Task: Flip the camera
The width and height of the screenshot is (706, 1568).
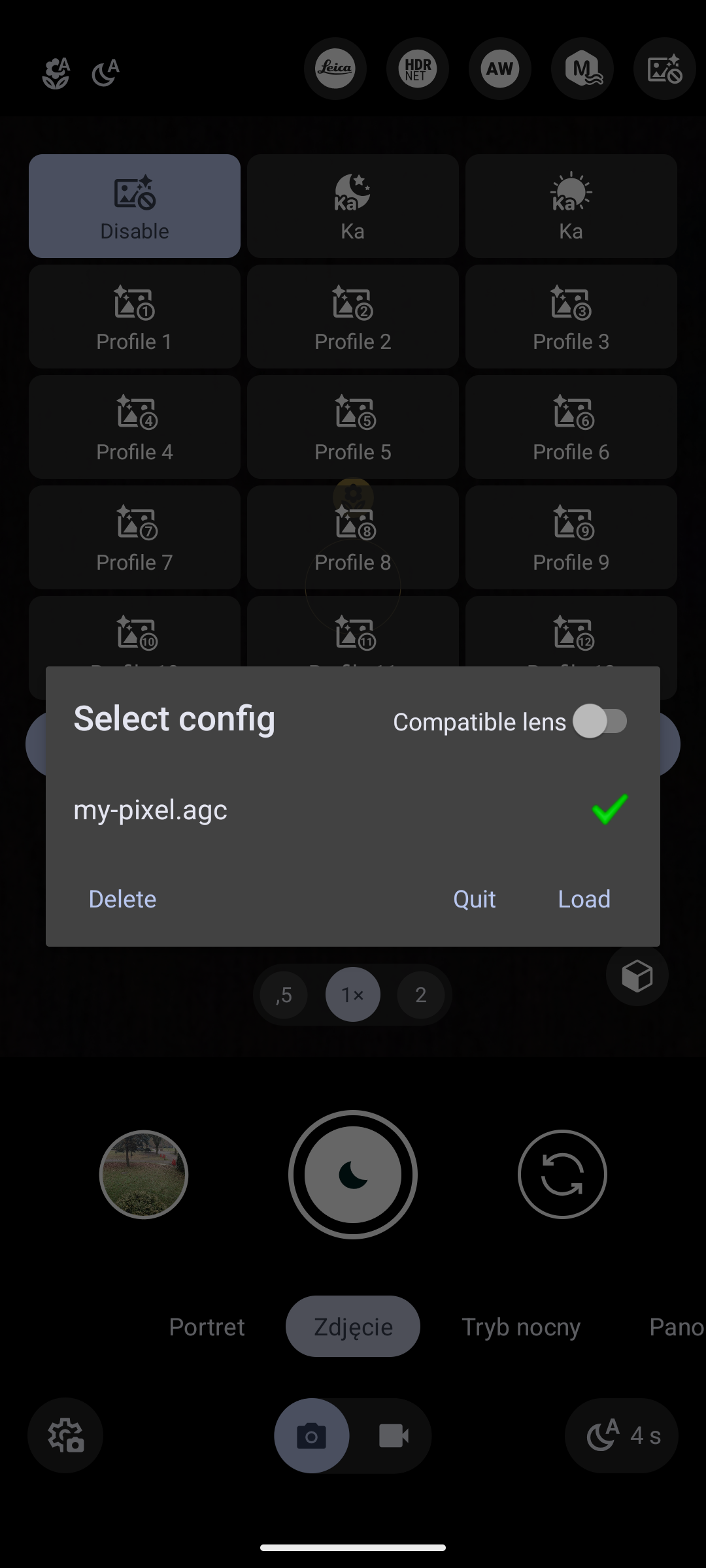Action: click(562, 1175)
